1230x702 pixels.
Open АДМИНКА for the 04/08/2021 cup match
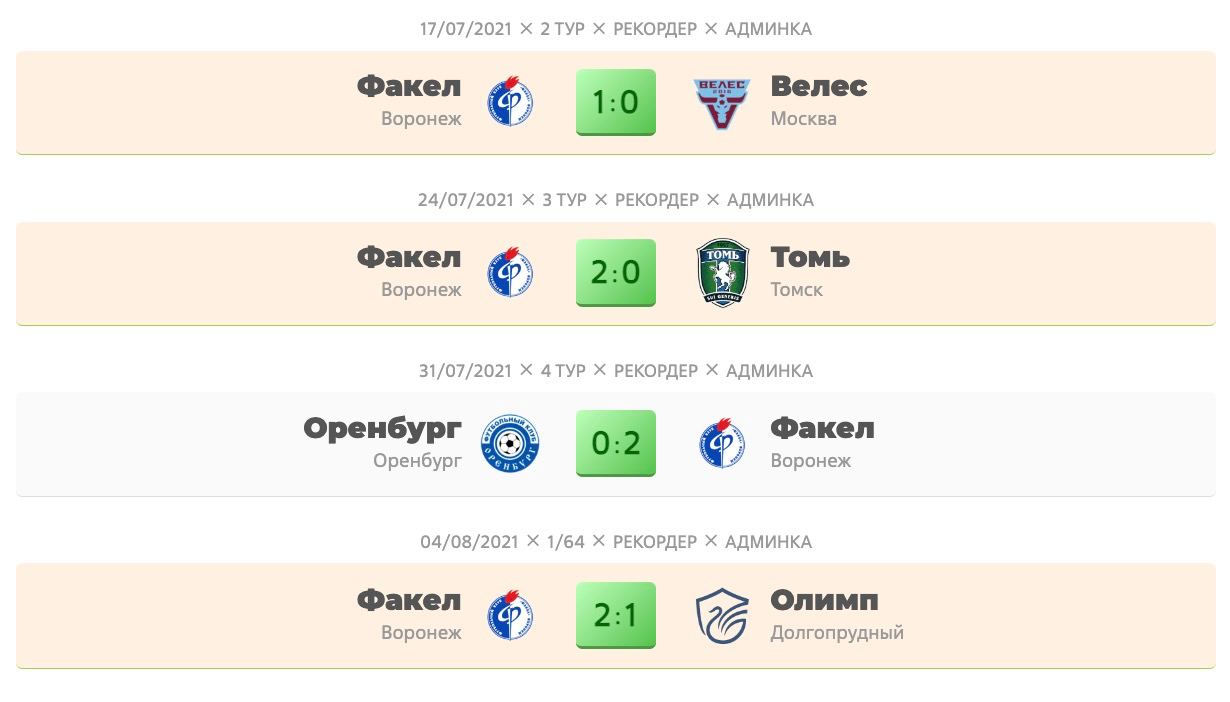tap(768, 542)
